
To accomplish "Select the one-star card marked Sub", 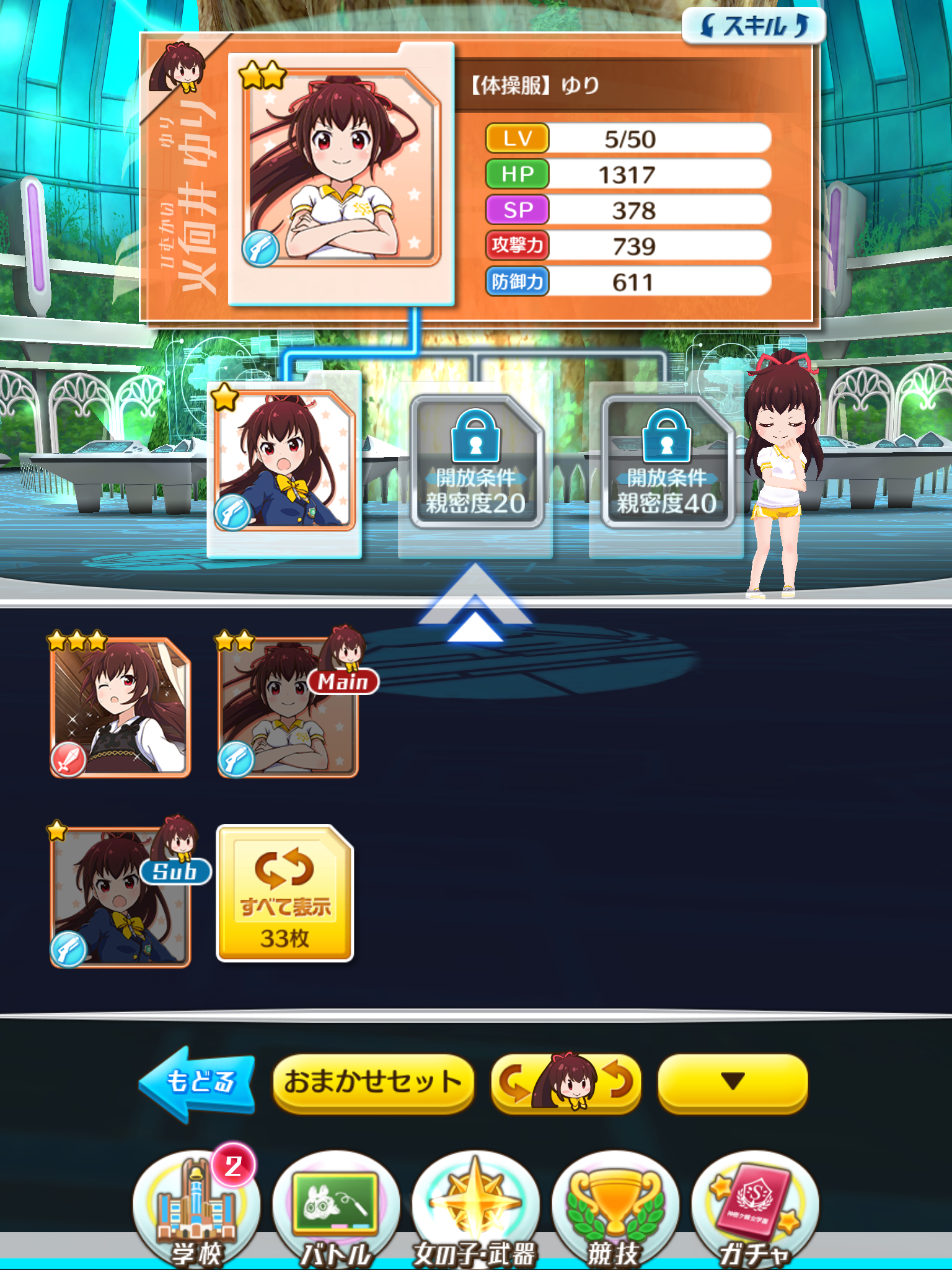I will tap(120, 896).
